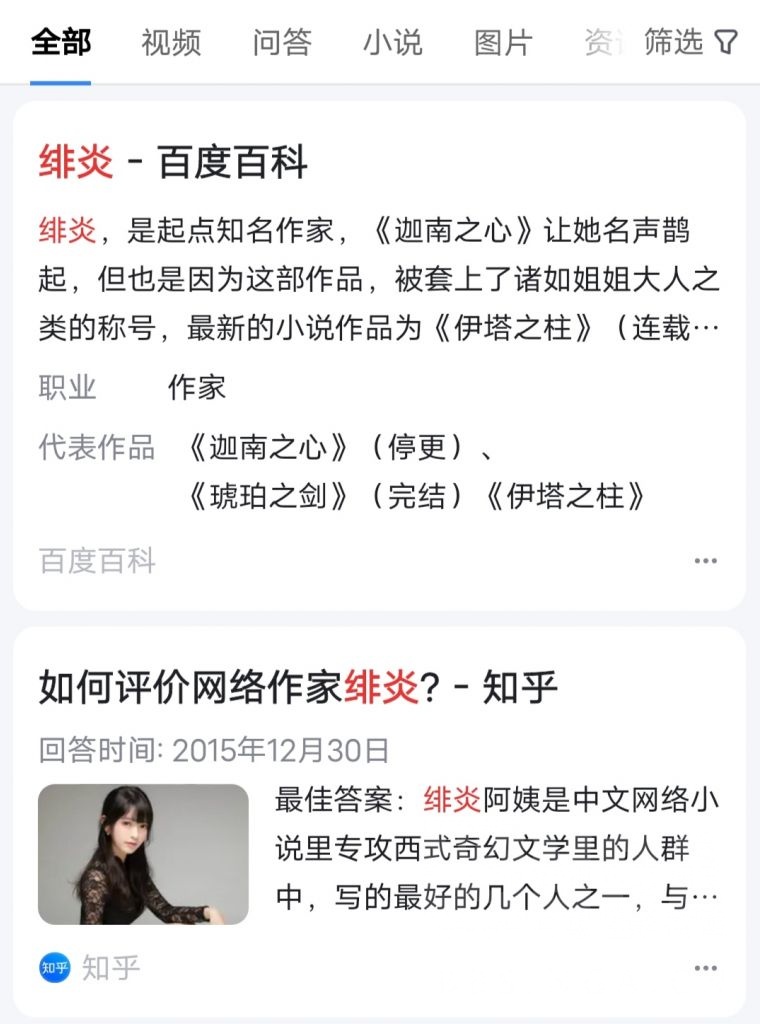This screenshot has height=1024, width=760.
Task: Open the 图片 search tab
Action: tap(506, 42)
